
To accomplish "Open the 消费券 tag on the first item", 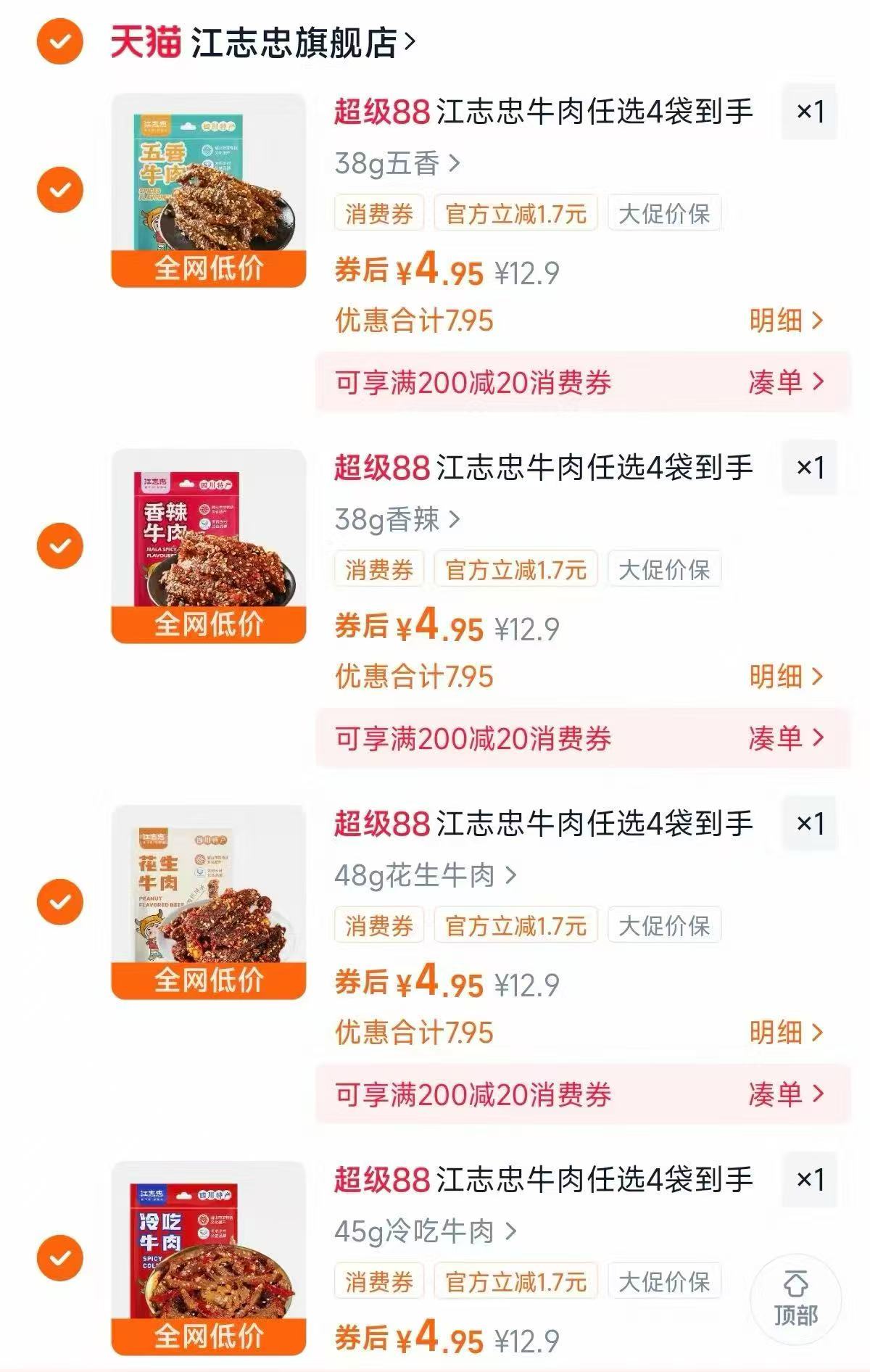I will click(x=379, y=212).
